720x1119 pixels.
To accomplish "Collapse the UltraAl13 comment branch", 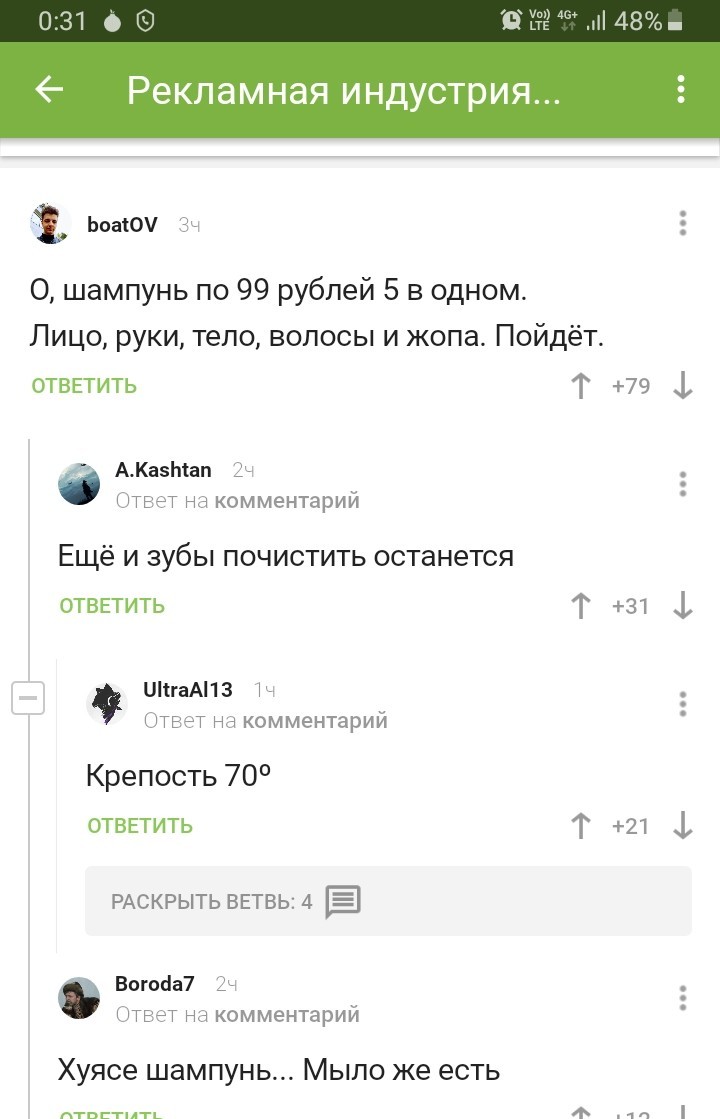I will pyautogui.click(x=28, y=697).
